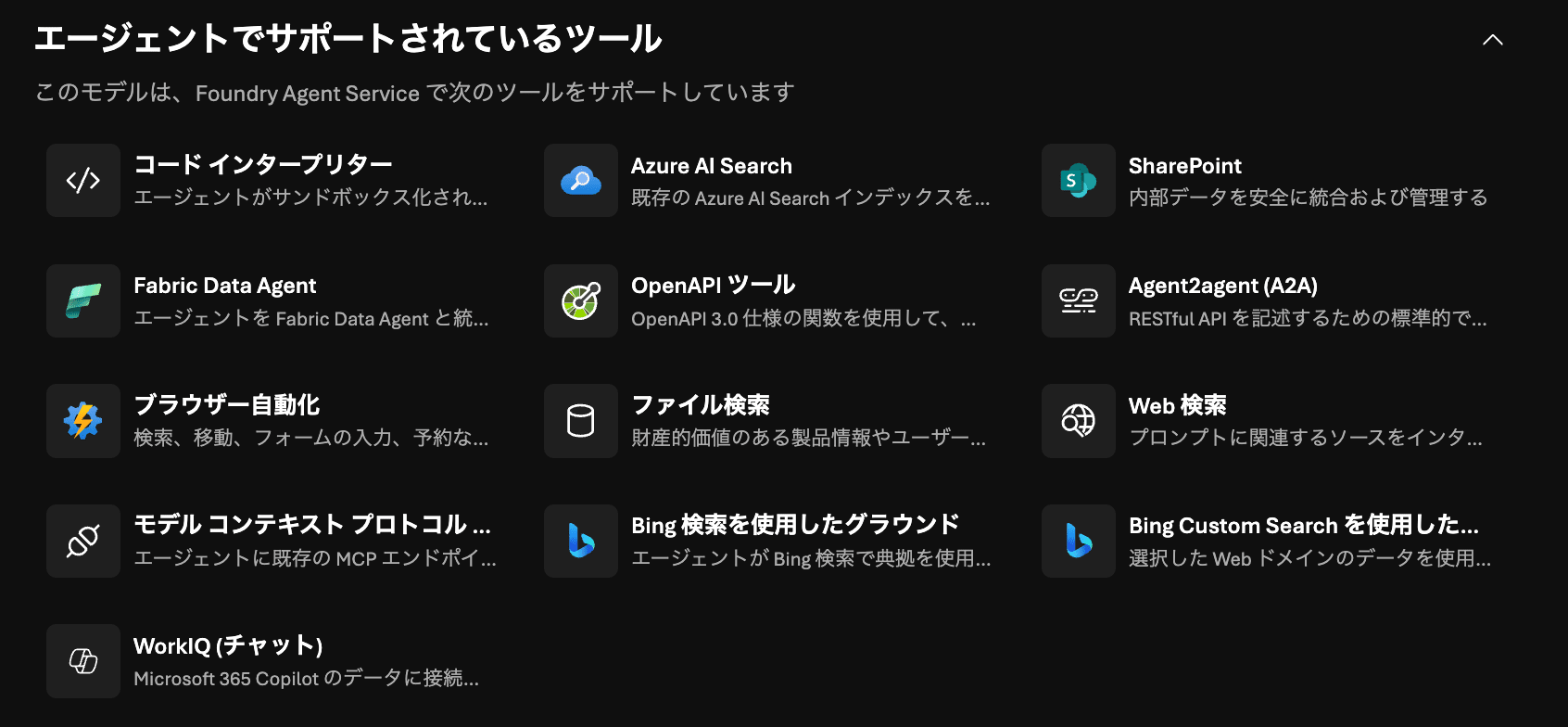View the Bing Custom Search tool
This screenshot has height=727, width=1568.
[x=1302, y=526]
